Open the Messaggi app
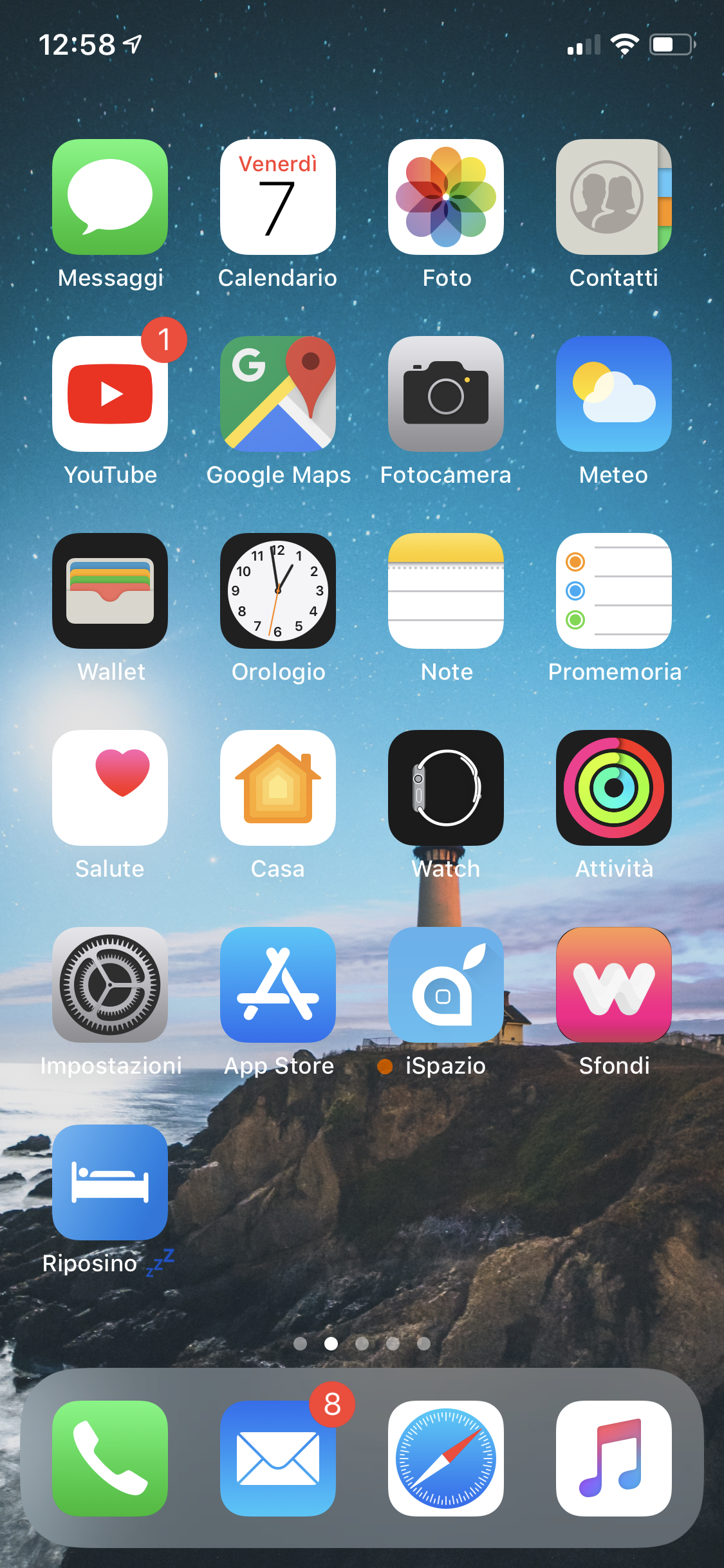 pos(110,197)
